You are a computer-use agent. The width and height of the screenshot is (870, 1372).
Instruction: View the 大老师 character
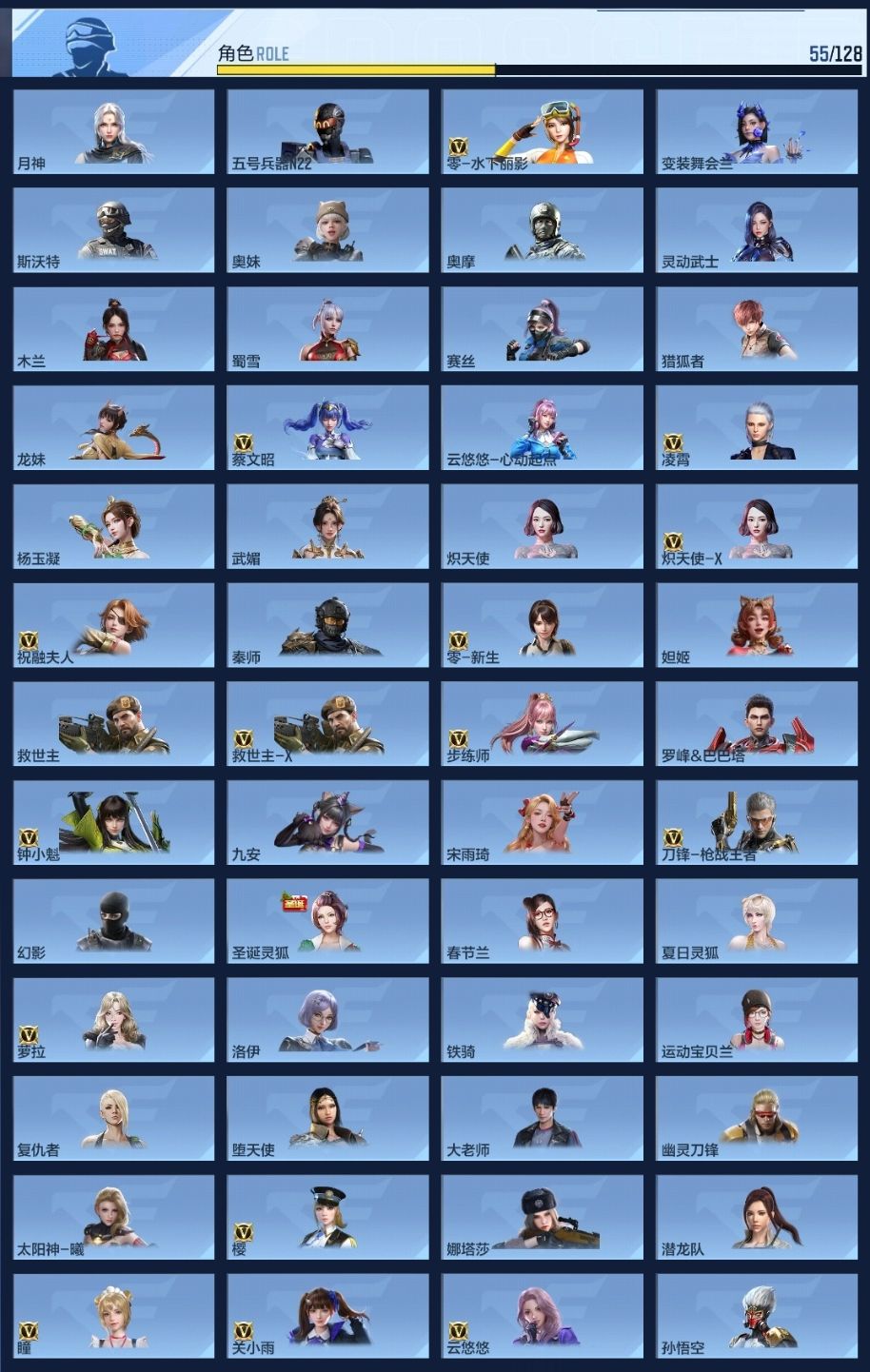543,1120
